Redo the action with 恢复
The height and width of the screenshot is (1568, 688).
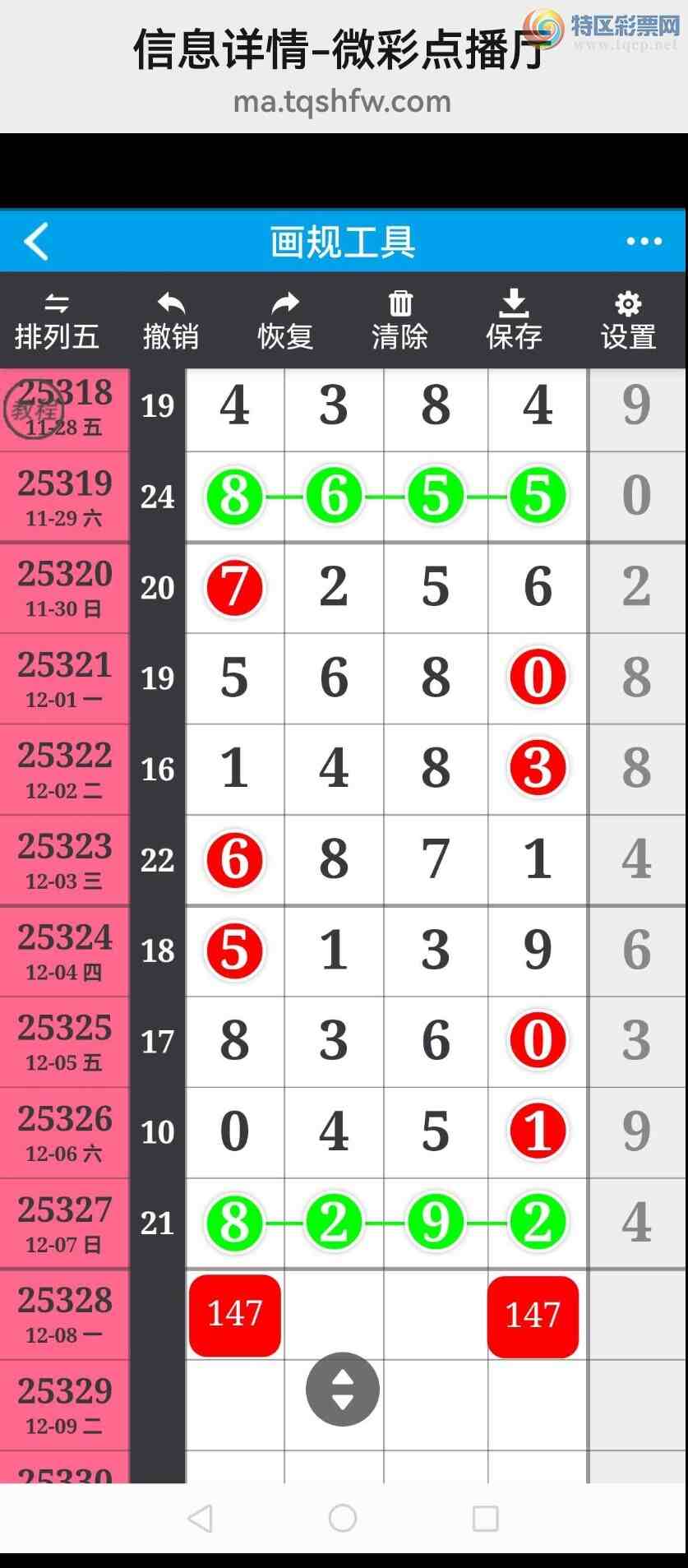(285, 321)
